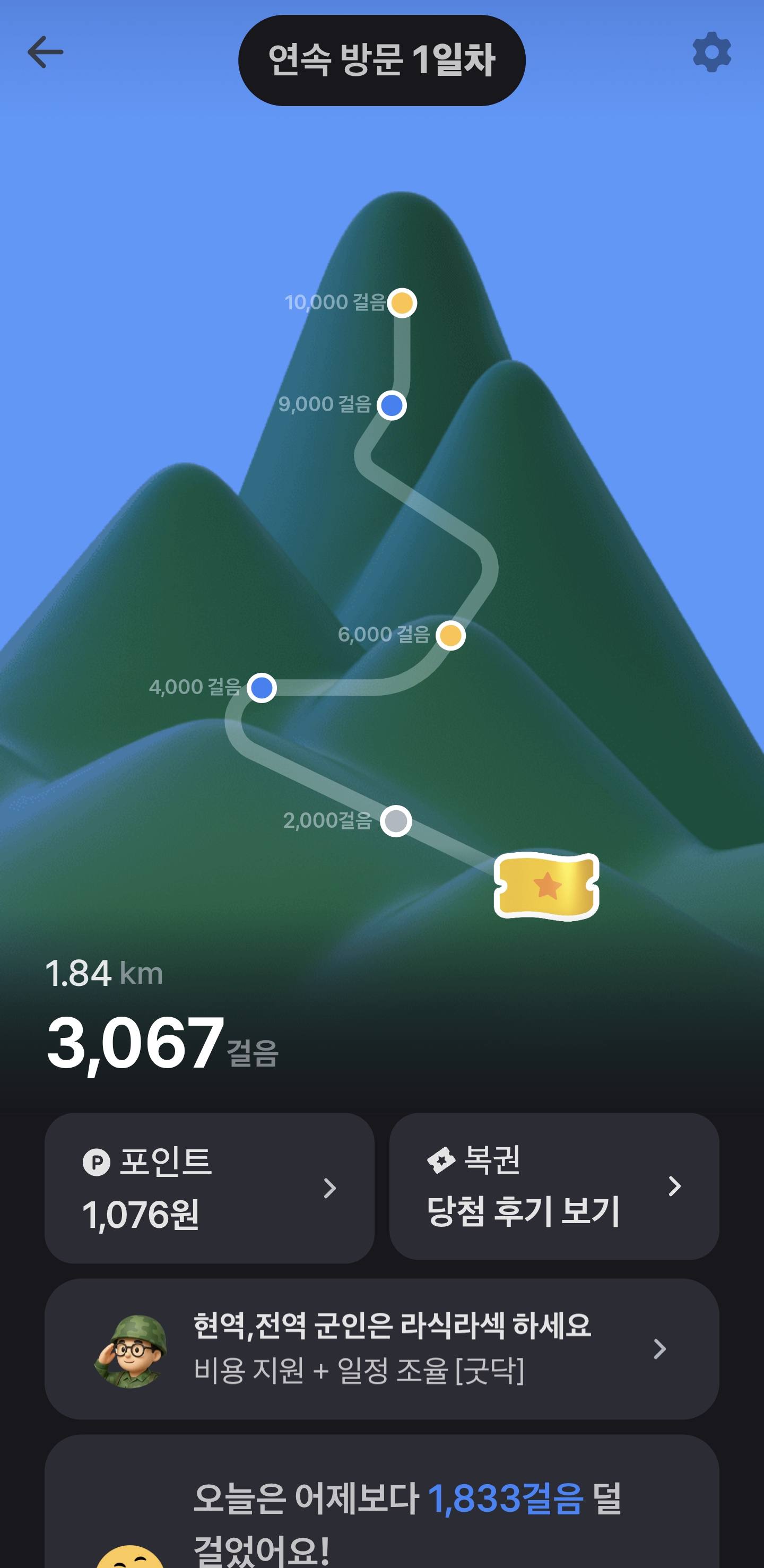The width and height of the screenshot is (764, 1568).
Task: Open the 포인트 1,076원 card
Action: pyautogui.click(x=209, y=1188)
